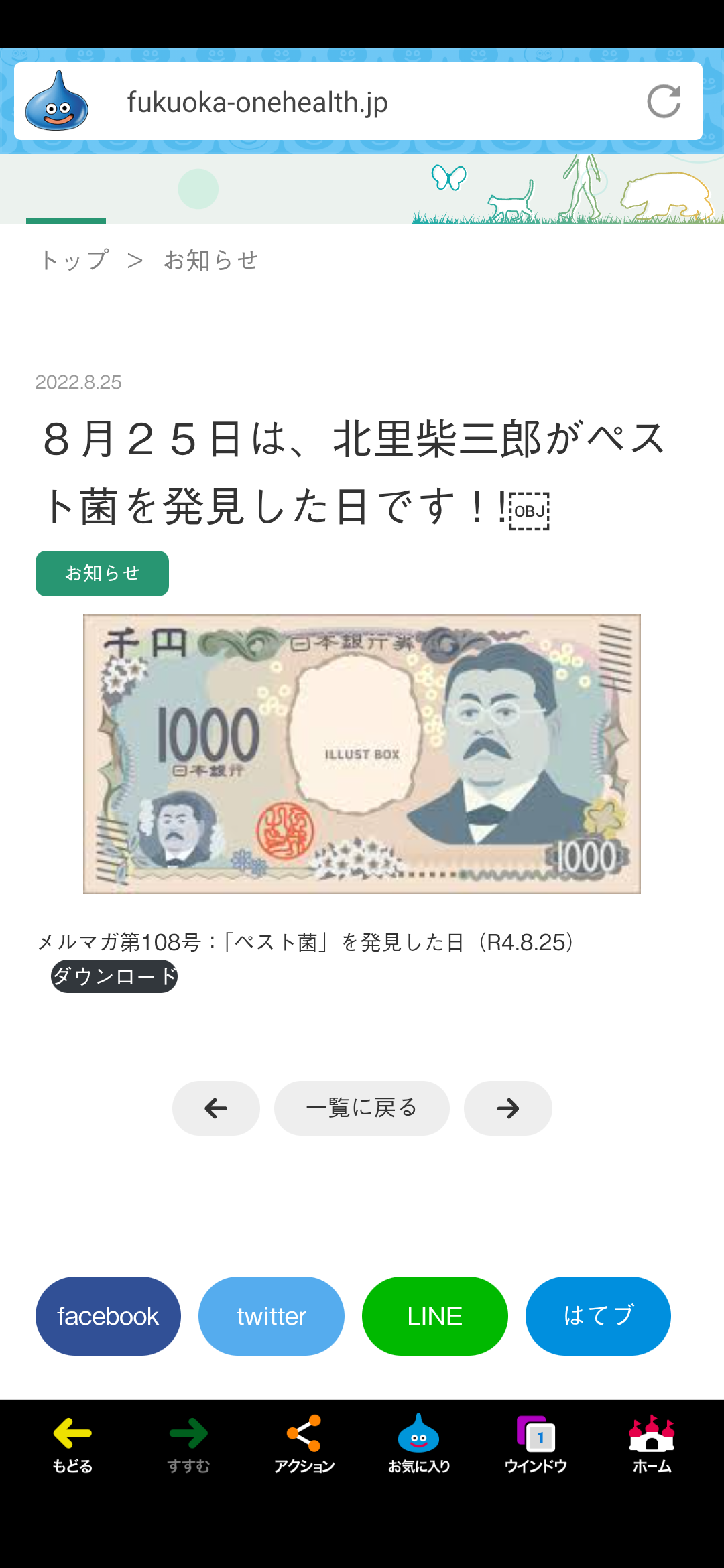Viewport: 724px width, 1568px height.
Task: Open the アクション share menu
Action: click(304, 1444)
